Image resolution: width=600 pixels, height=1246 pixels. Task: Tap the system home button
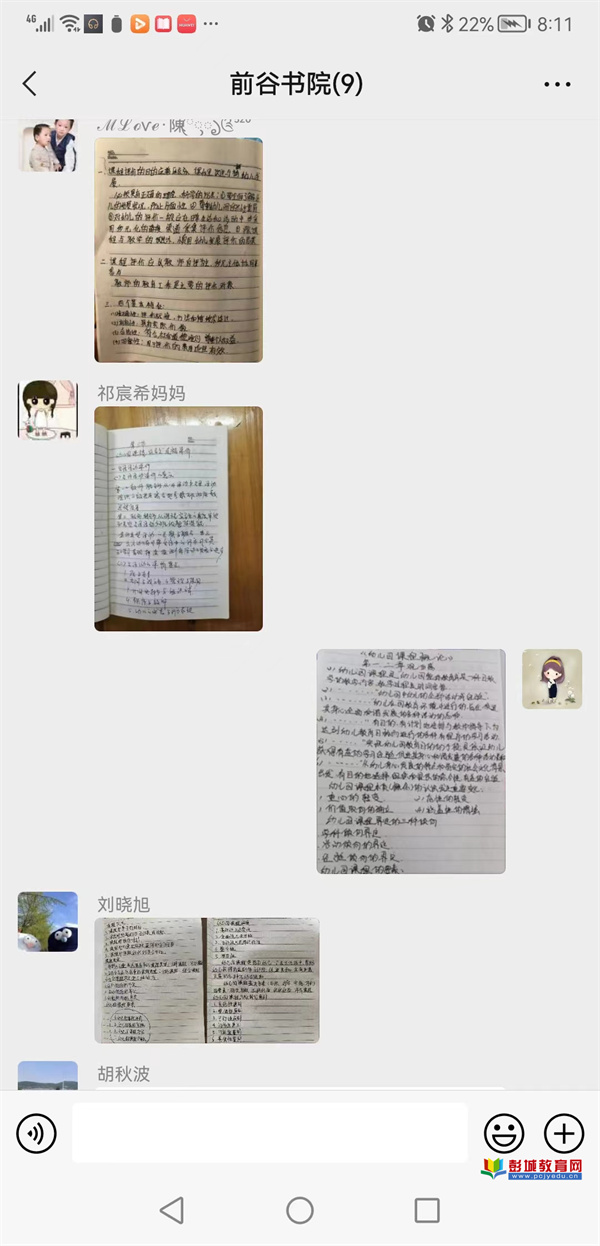(300, 1210)
